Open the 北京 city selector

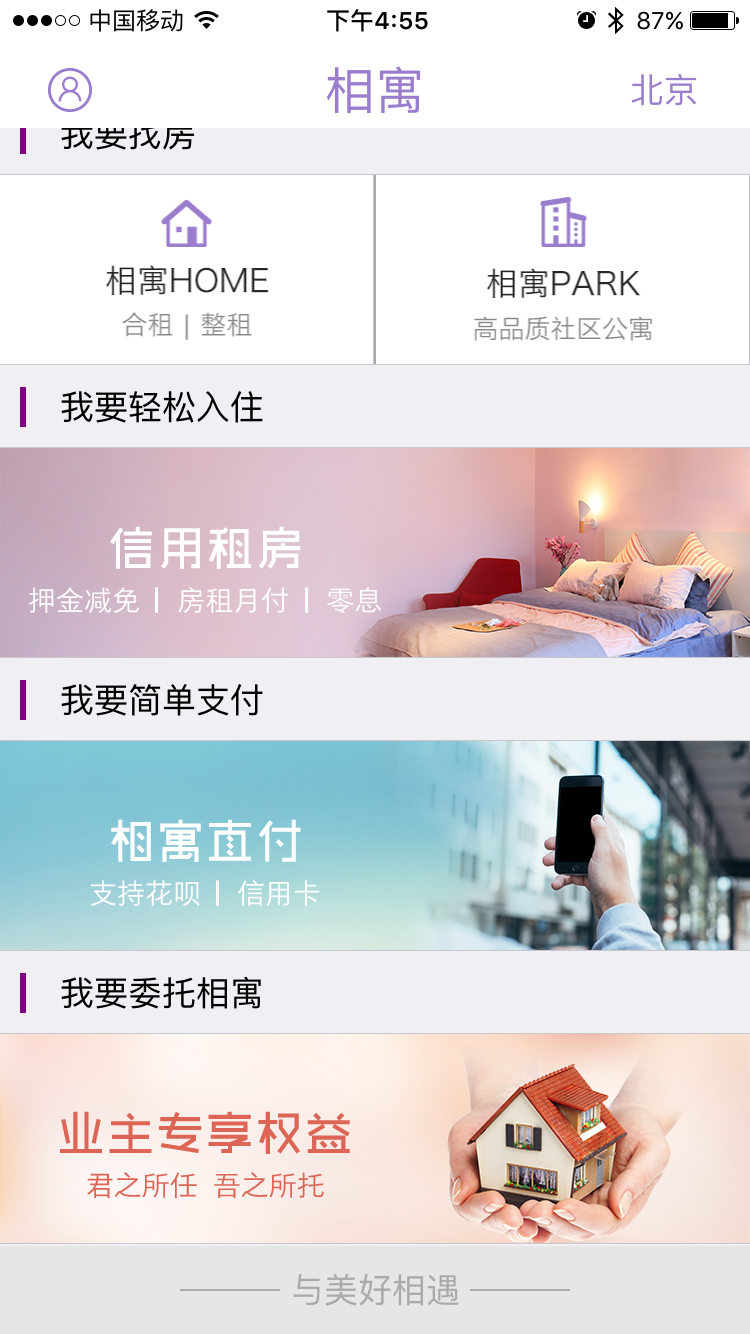click(x=662, y=91)
